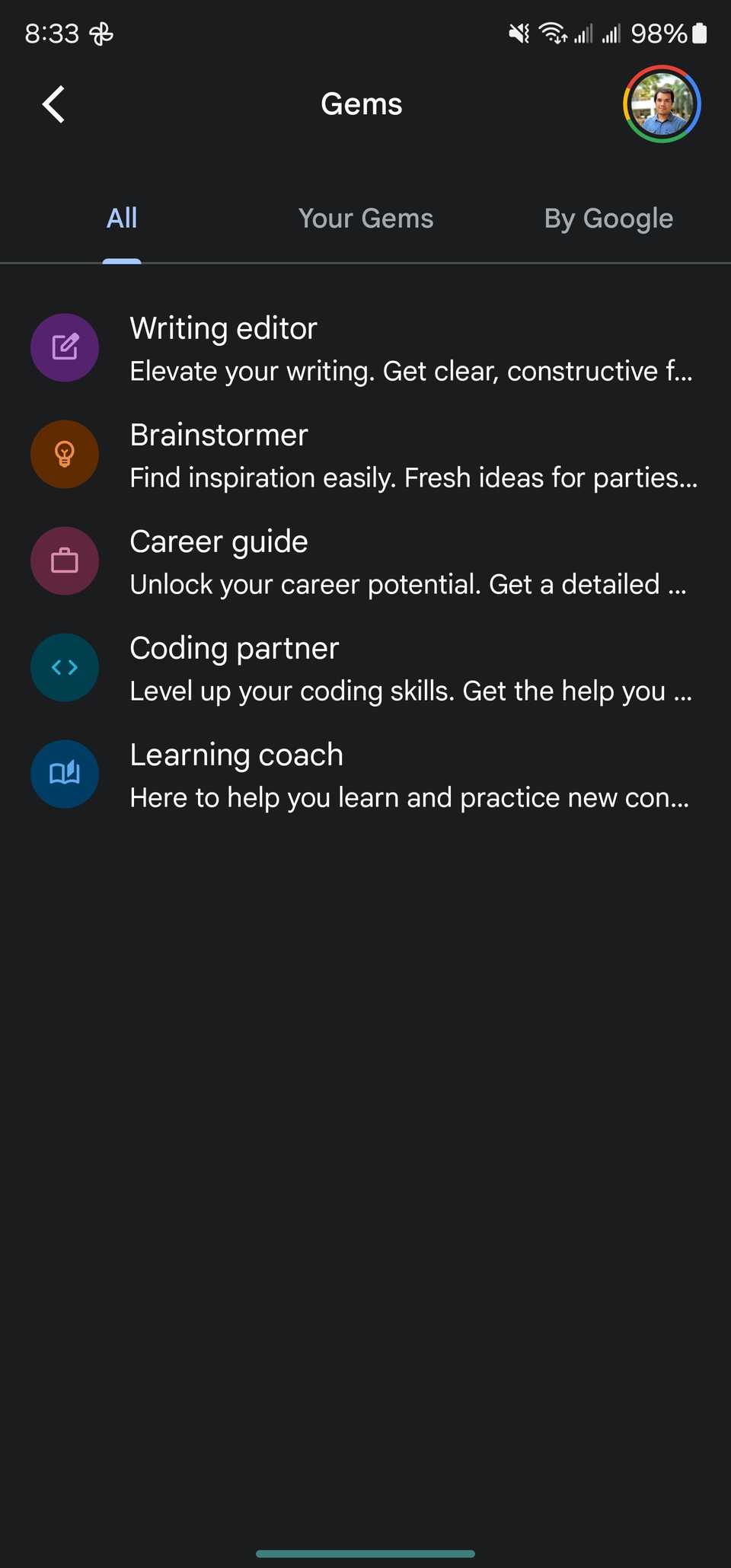Select the Coding partner code icon
The height and width of the screenshot is (1568, 731).
coord(65,667)
